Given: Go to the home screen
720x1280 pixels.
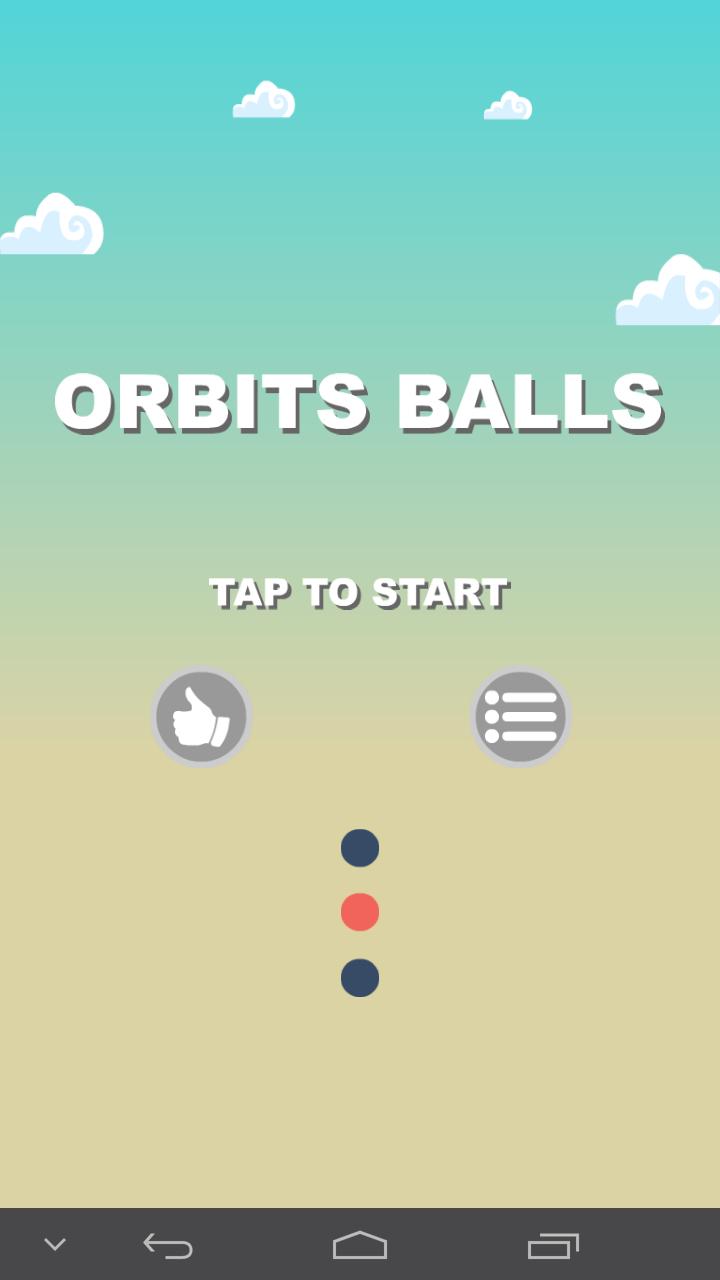Looking at the screenshot, I should coord(360,1245).
